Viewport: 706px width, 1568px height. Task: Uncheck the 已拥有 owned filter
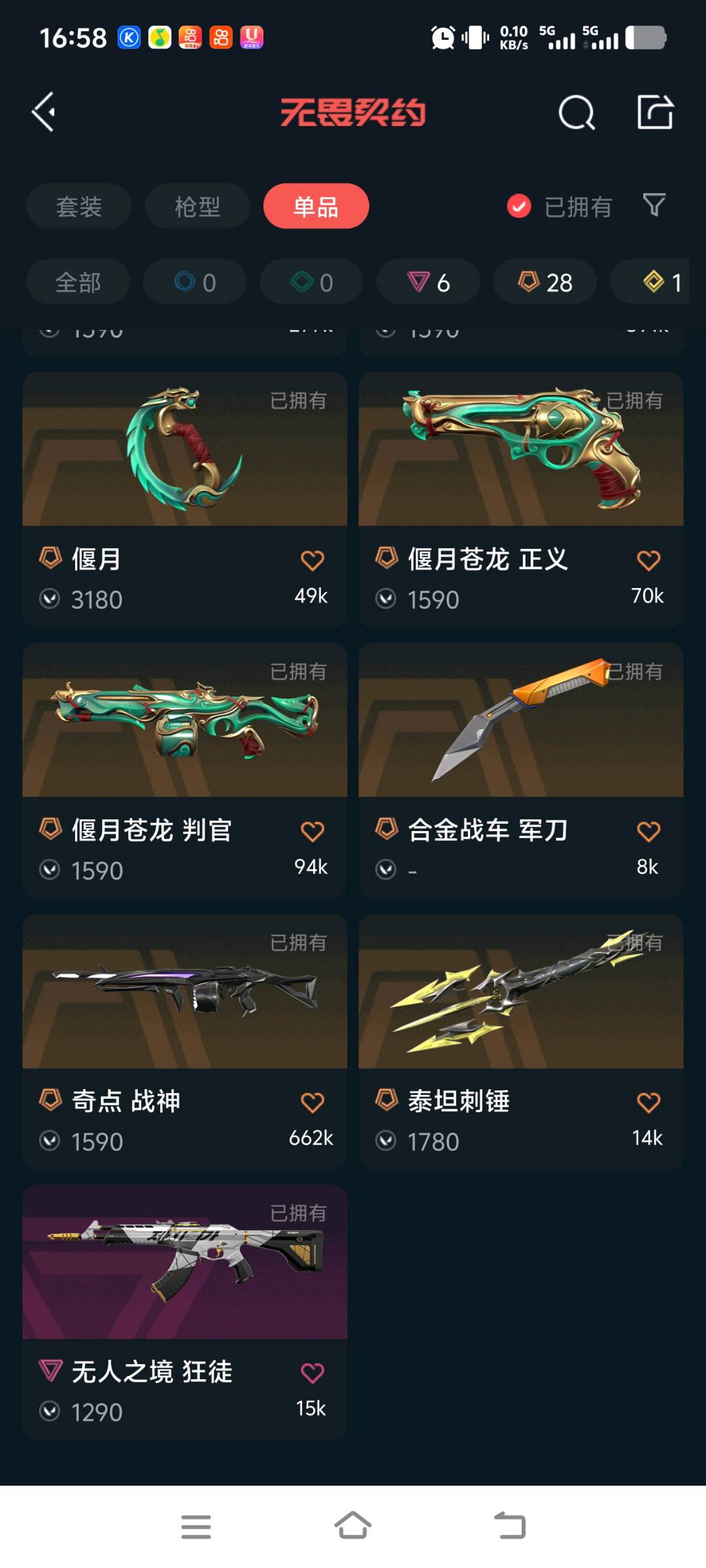(519, 206)
